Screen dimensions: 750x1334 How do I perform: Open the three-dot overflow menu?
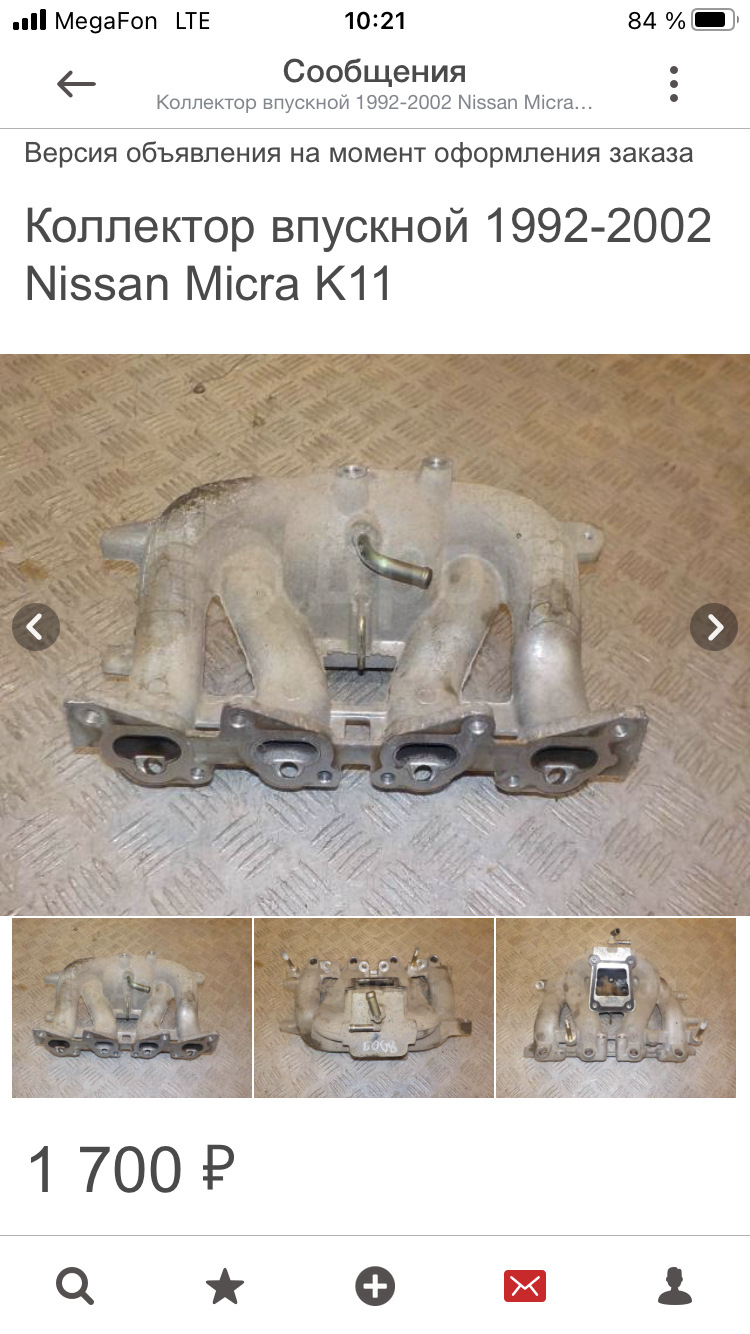674,84
